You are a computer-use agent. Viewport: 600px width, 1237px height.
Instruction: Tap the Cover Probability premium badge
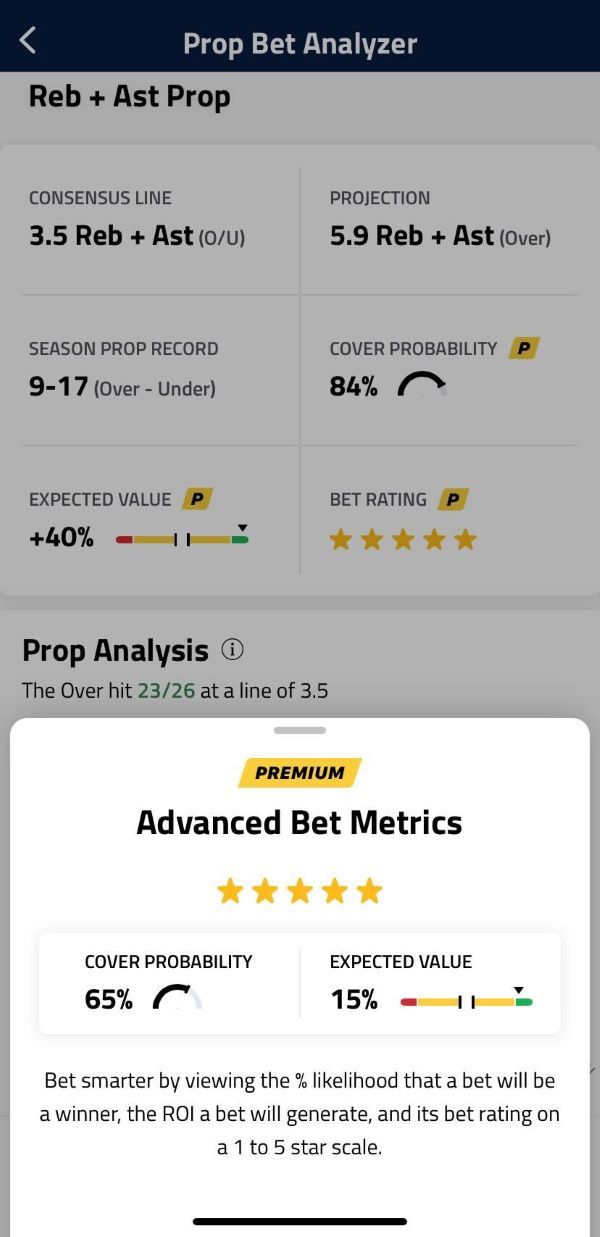click(525, 348)
